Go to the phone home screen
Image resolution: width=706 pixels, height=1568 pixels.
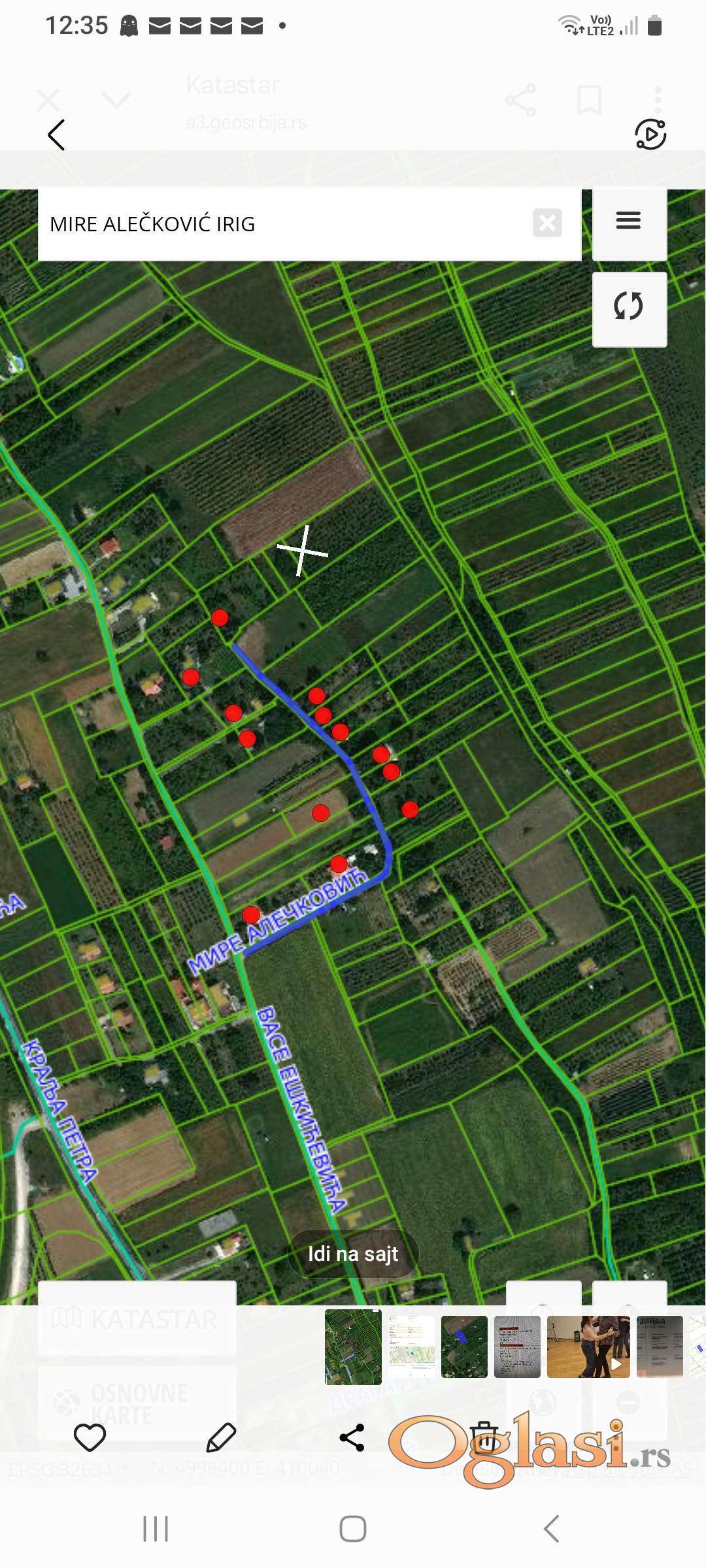(353, 1529)
